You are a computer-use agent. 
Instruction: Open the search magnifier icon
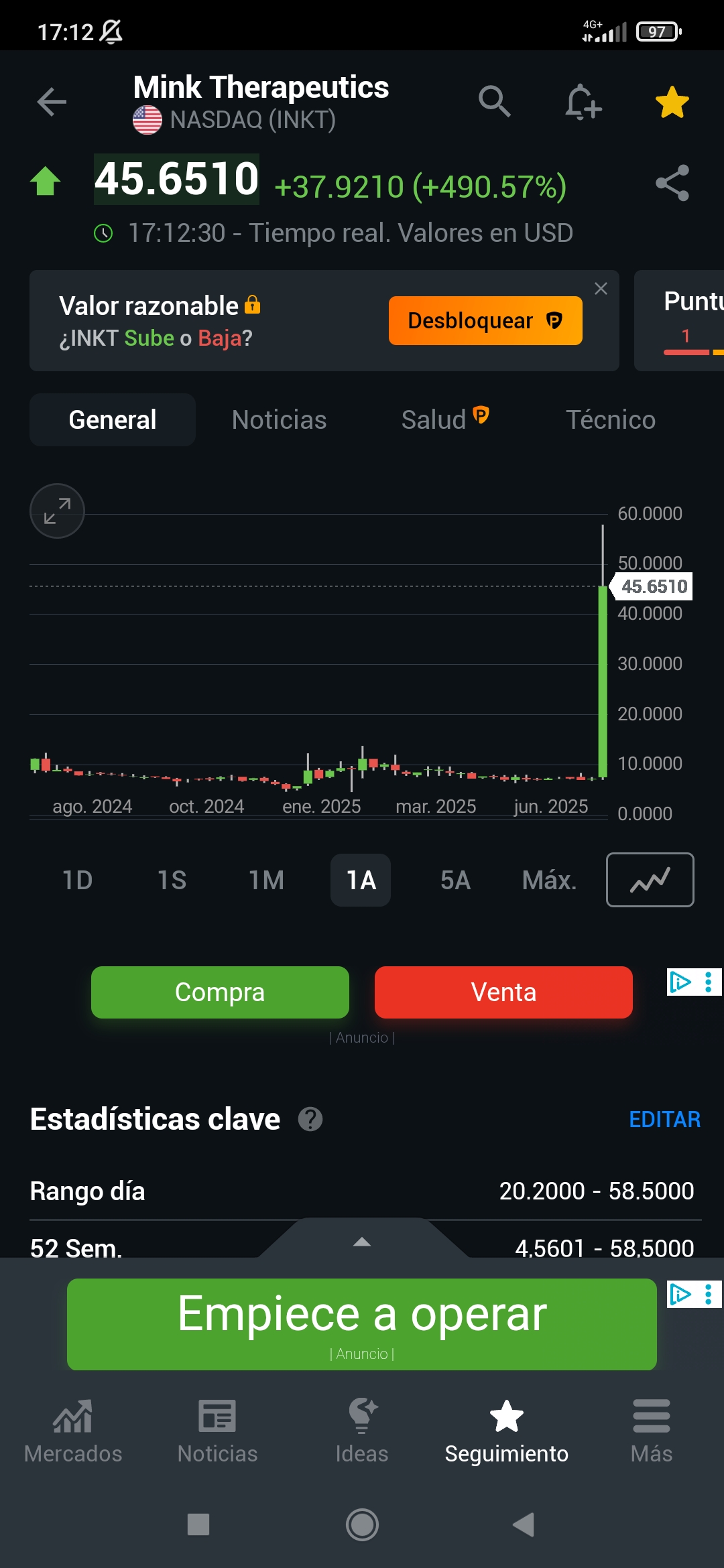tap(495, 102)
